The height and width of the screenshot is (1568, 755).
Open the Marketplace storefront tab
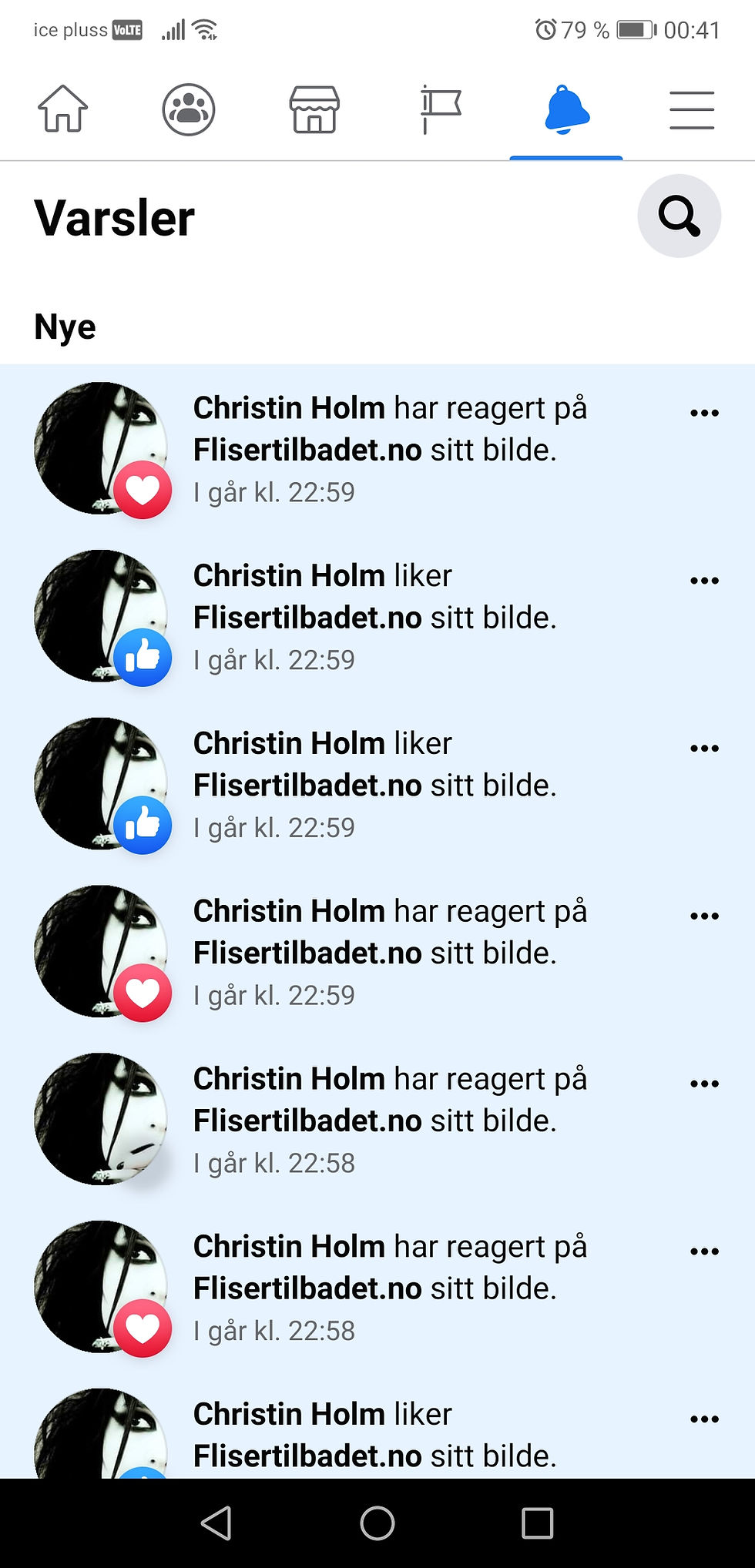point(314,109)
